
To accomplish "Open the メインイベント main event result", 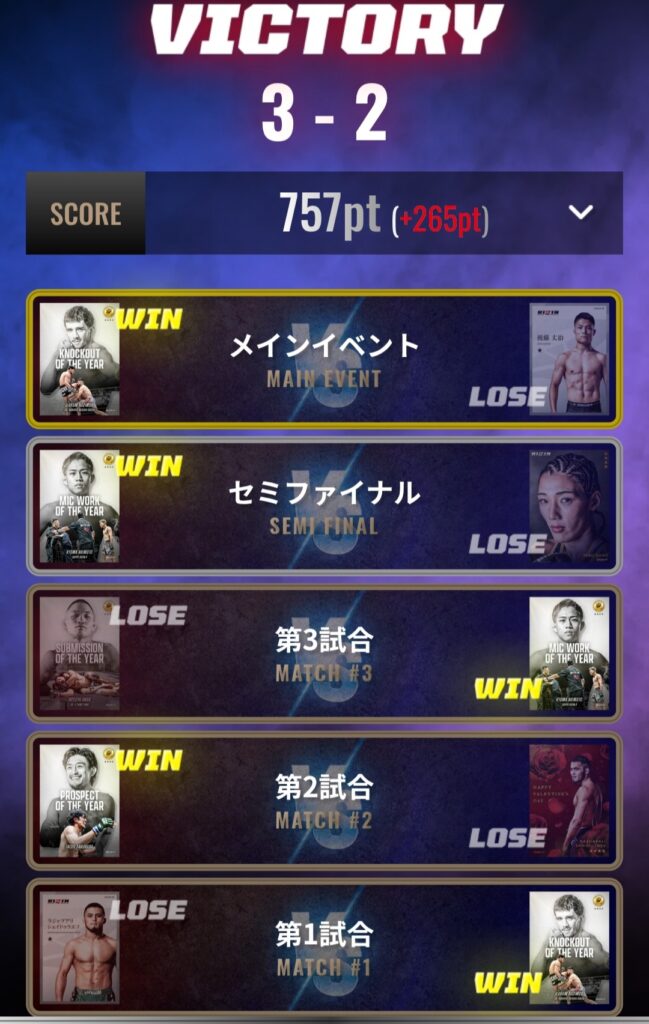I will [324, 359].
